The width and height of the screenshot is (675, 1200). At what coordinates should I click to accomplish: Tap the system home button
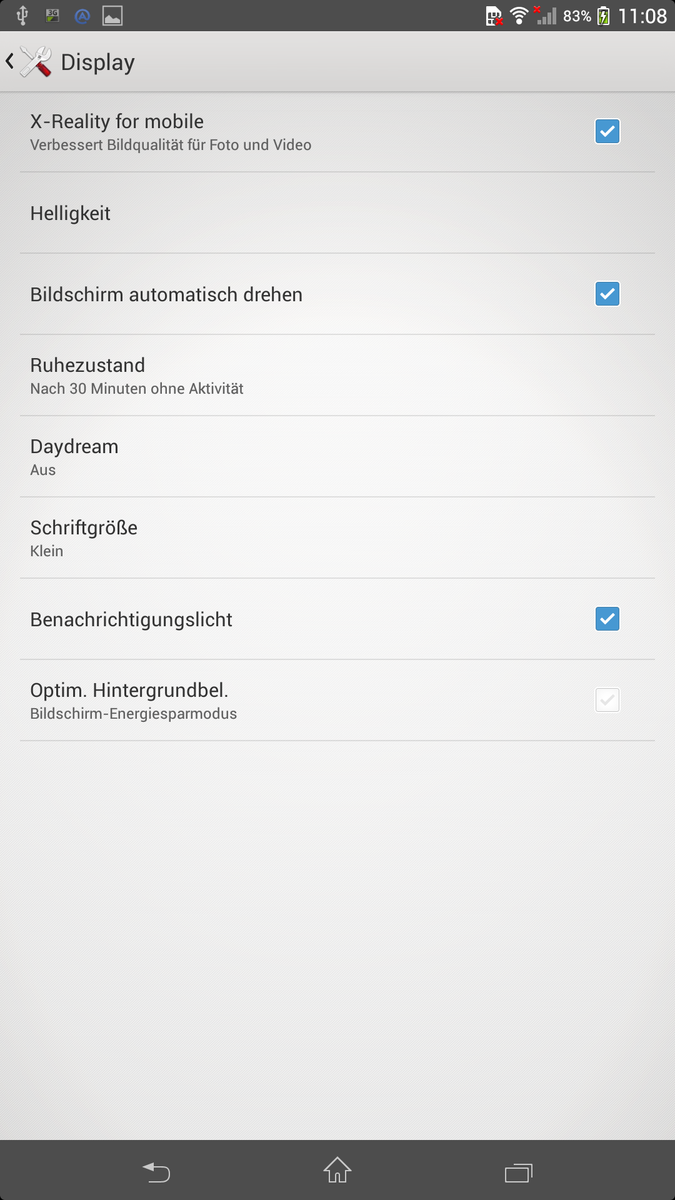pyautogui.click(x=337, y=1170)
